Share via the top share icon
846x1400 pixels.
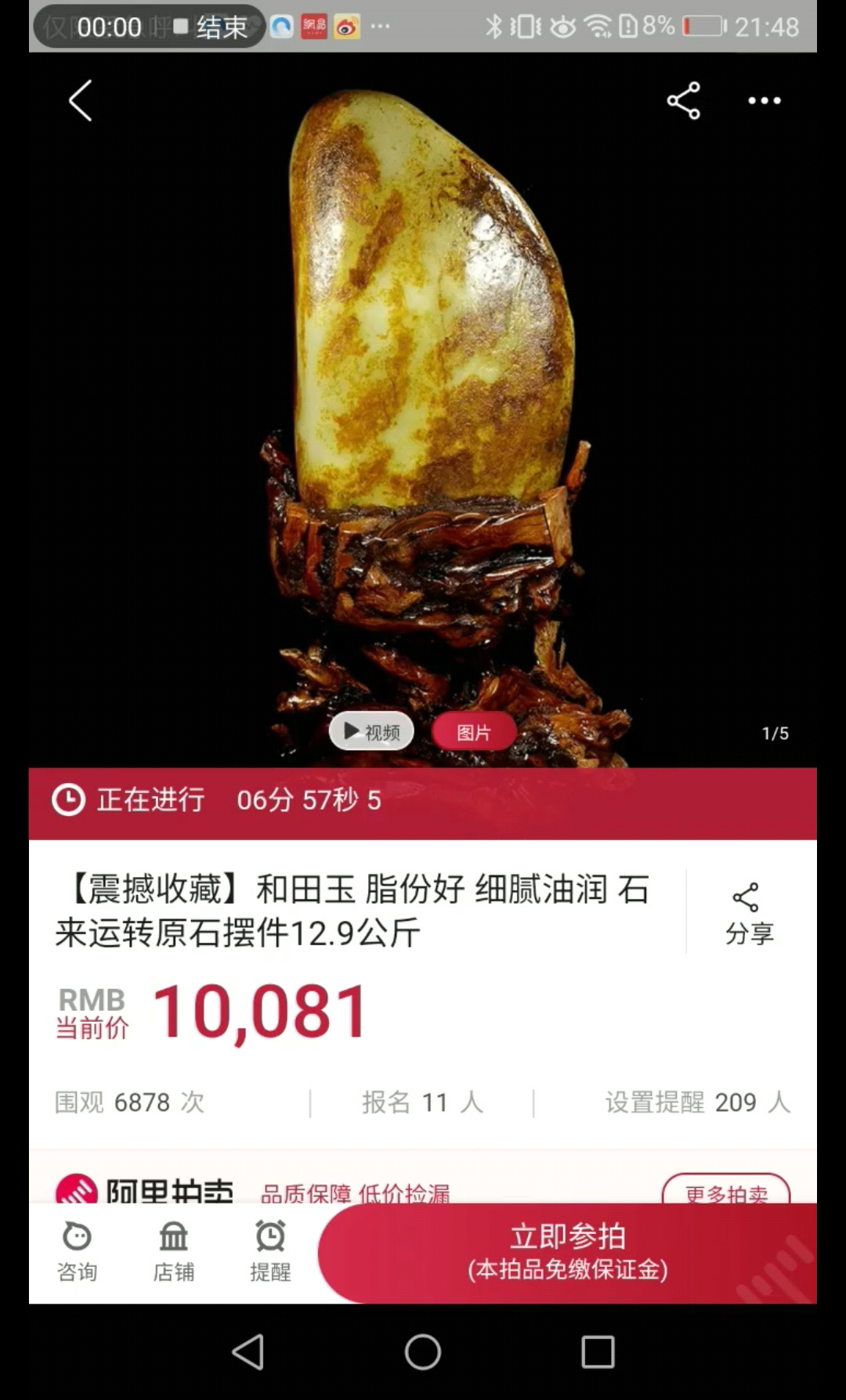pos(683,101)
